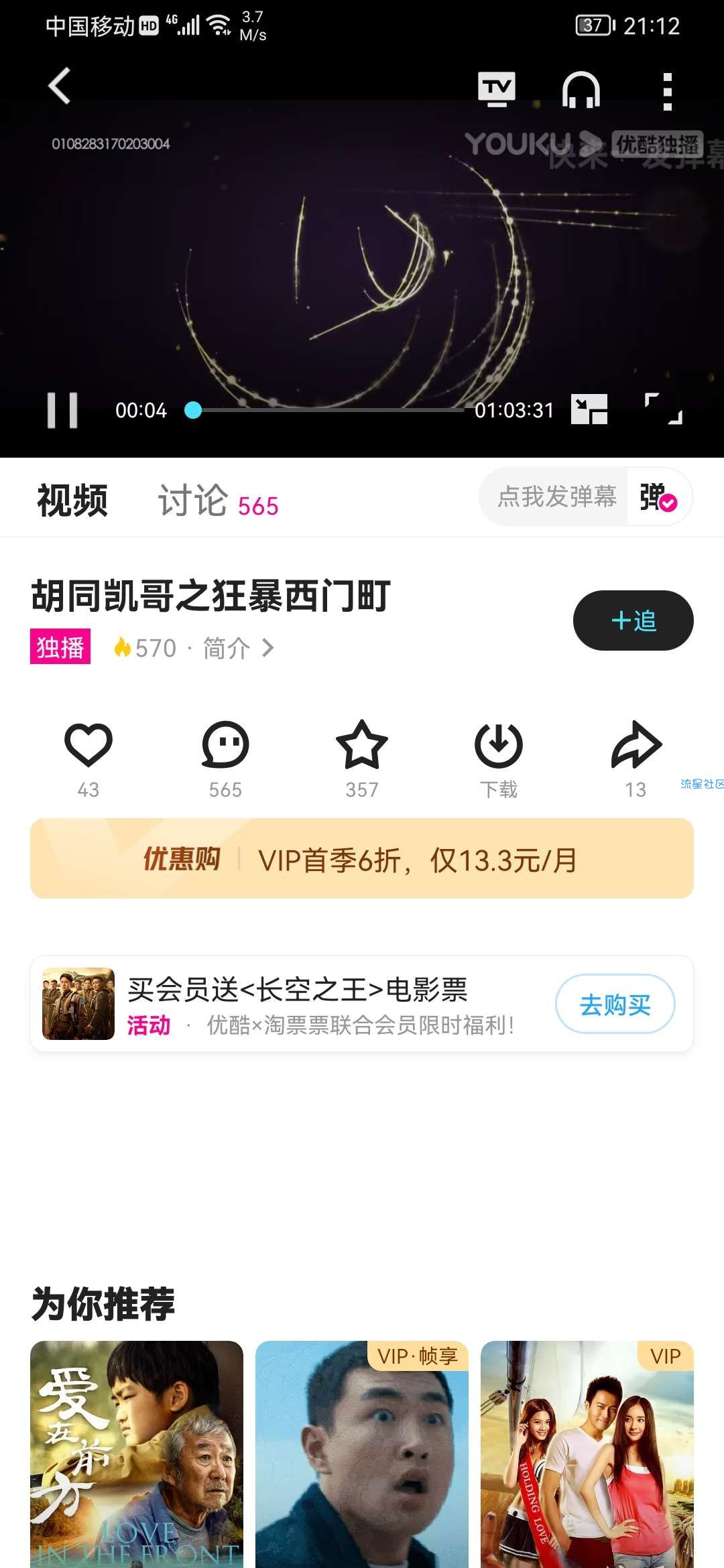This screenshot has height=1568, width=724.
Task: Open the 优惠购 VIP discount banner
Action: (362, 858)
